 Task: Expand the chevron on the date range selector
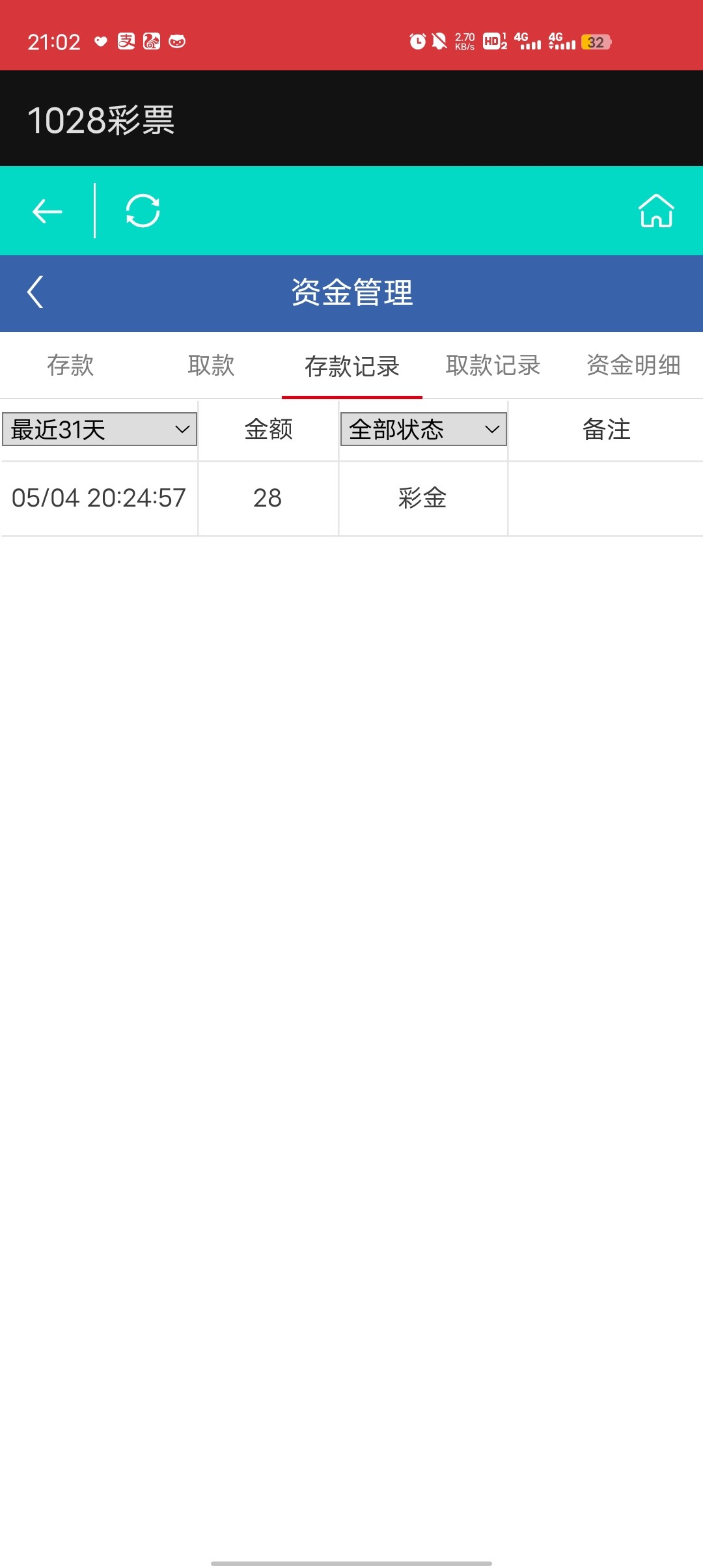click(183, 429)
